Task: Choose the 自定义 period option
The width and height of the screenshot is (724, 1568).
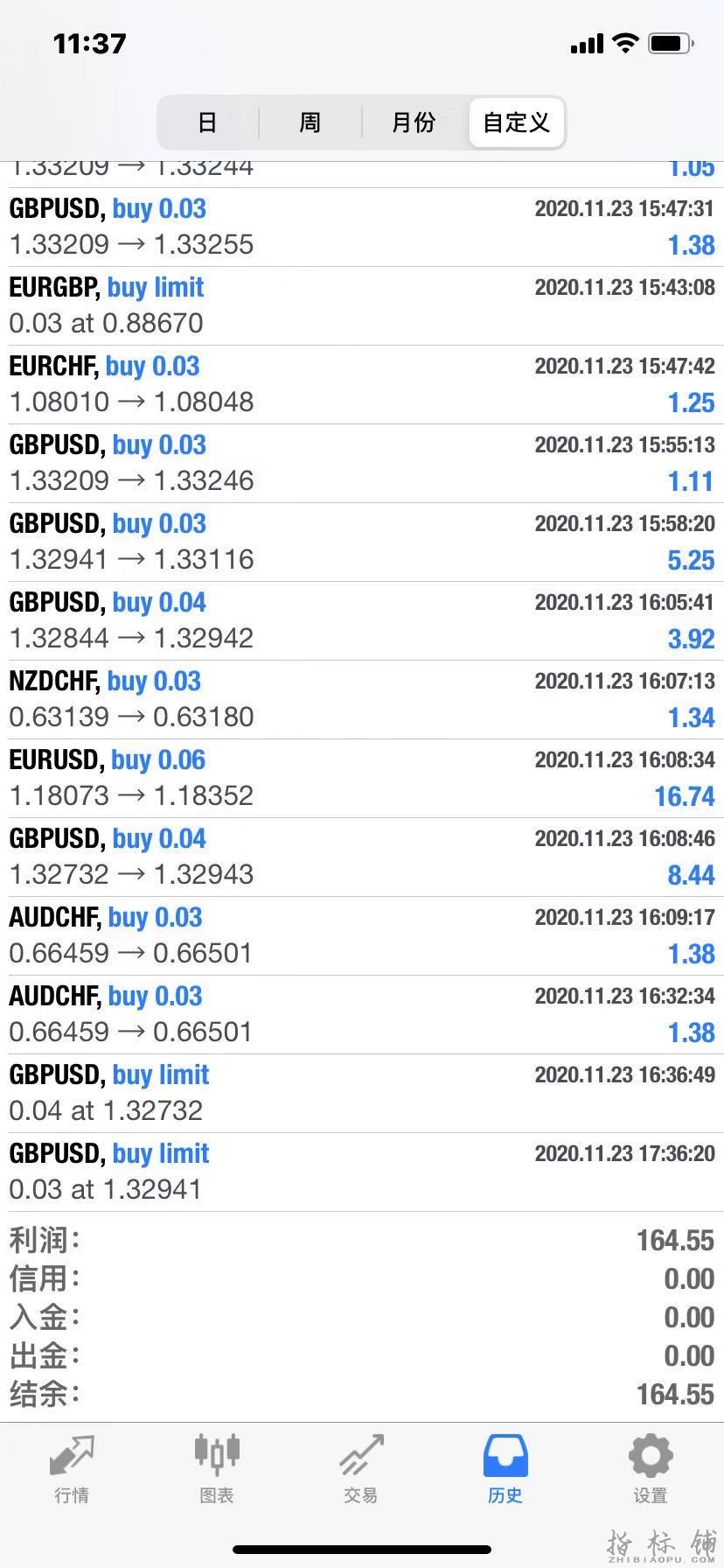Action: click(516, 122)
